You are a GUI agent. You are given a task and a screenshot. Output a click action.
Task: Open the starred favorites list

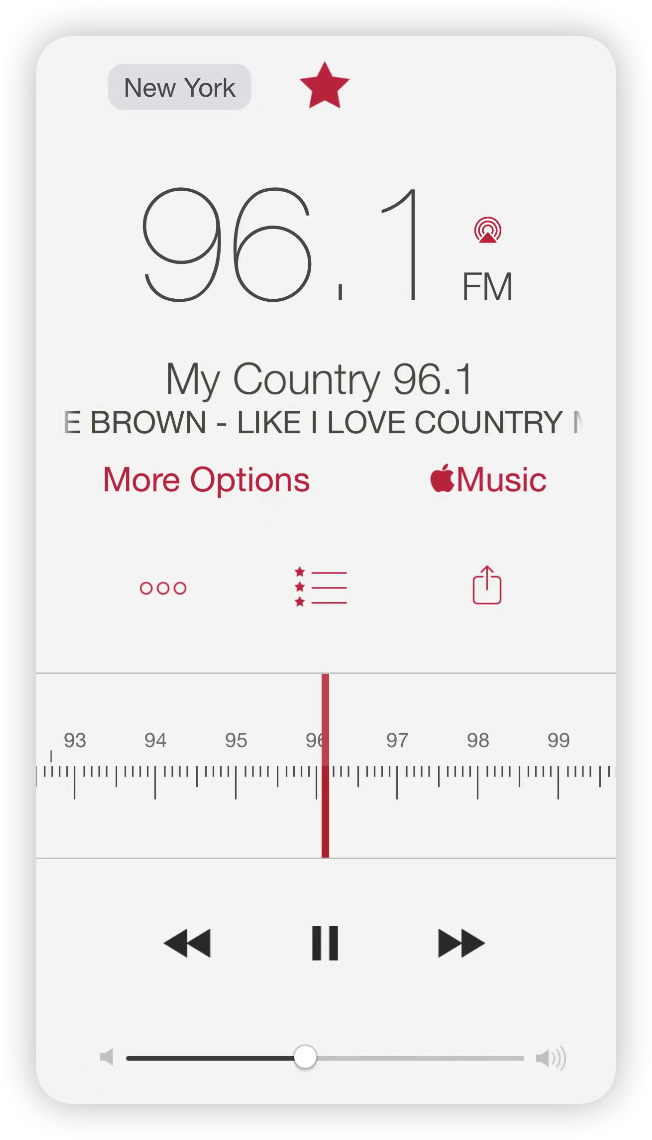pos(321,587)
